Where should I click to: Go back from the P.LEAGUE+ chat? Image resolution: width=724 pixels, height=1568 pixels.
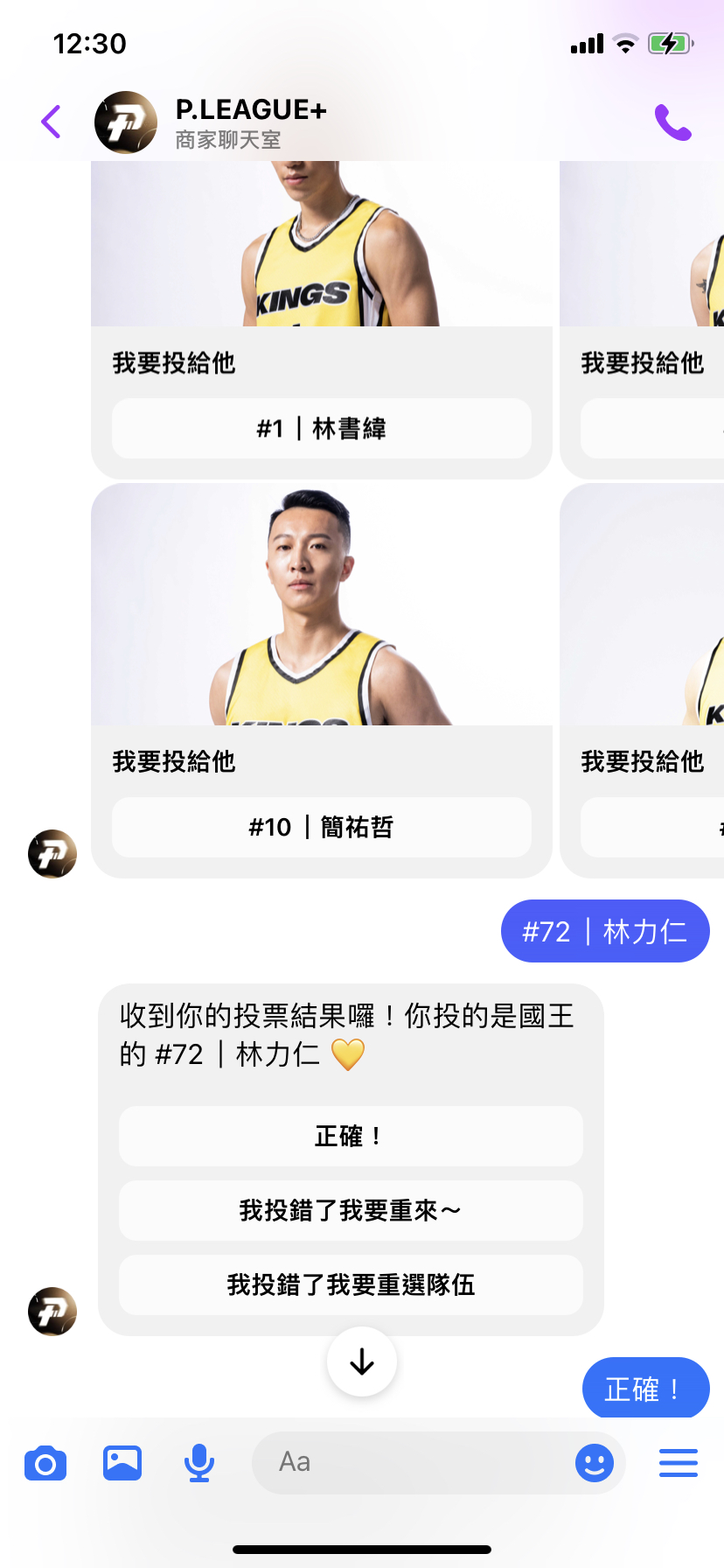[x=52, y=122]
